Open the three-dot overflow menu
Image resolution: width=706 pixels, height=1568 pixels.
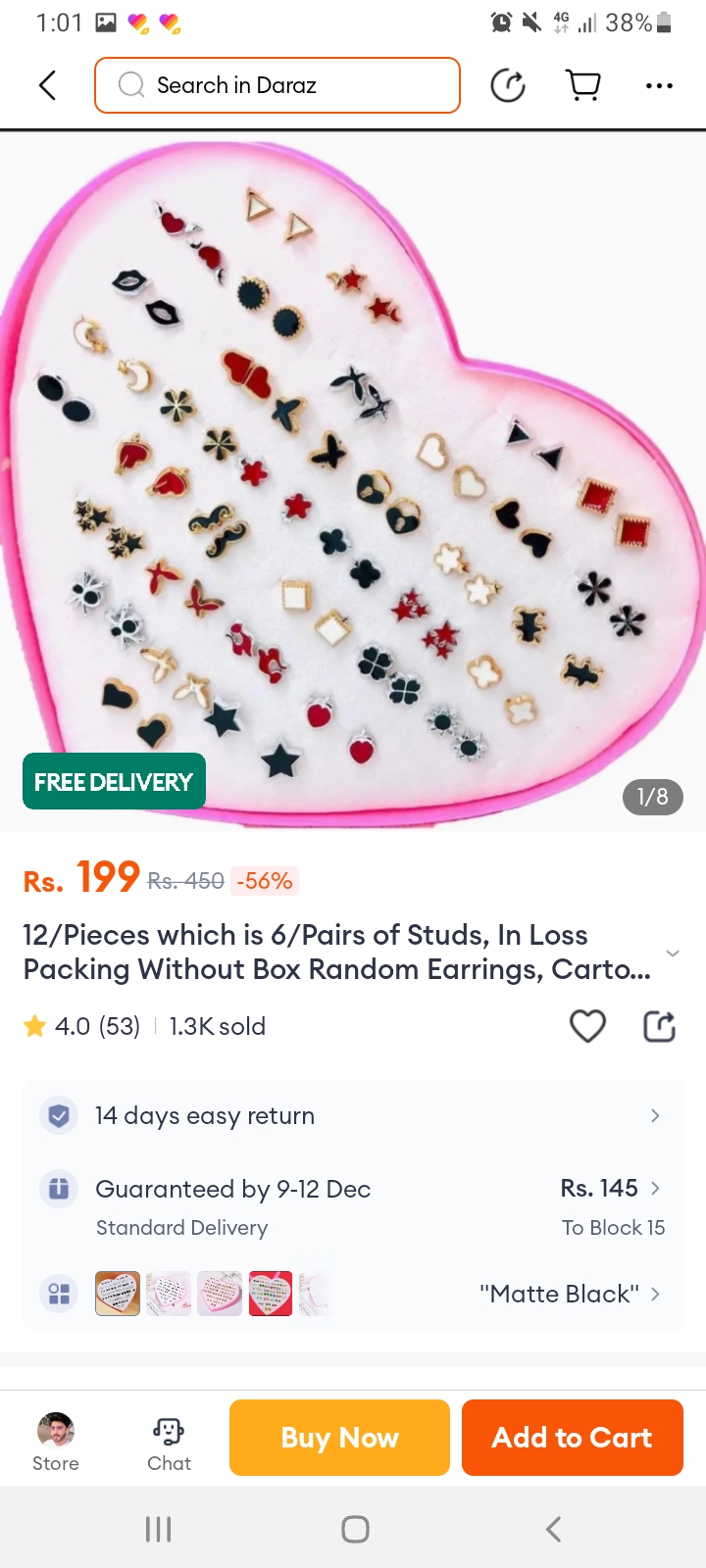659,85
